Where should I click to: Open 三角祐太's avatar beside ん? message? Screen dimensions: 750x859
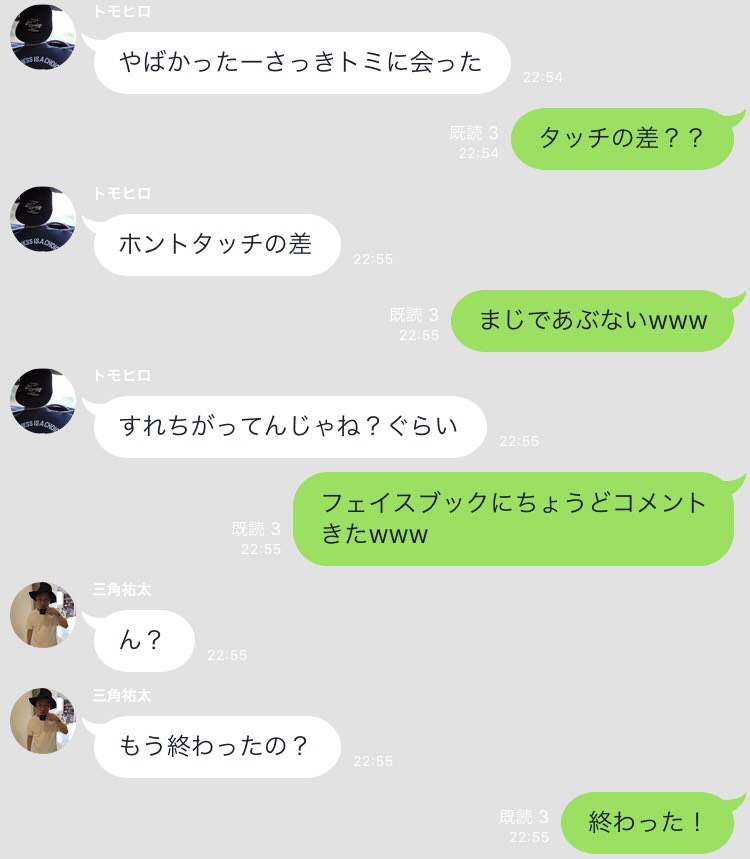click(x=43, y=614)
